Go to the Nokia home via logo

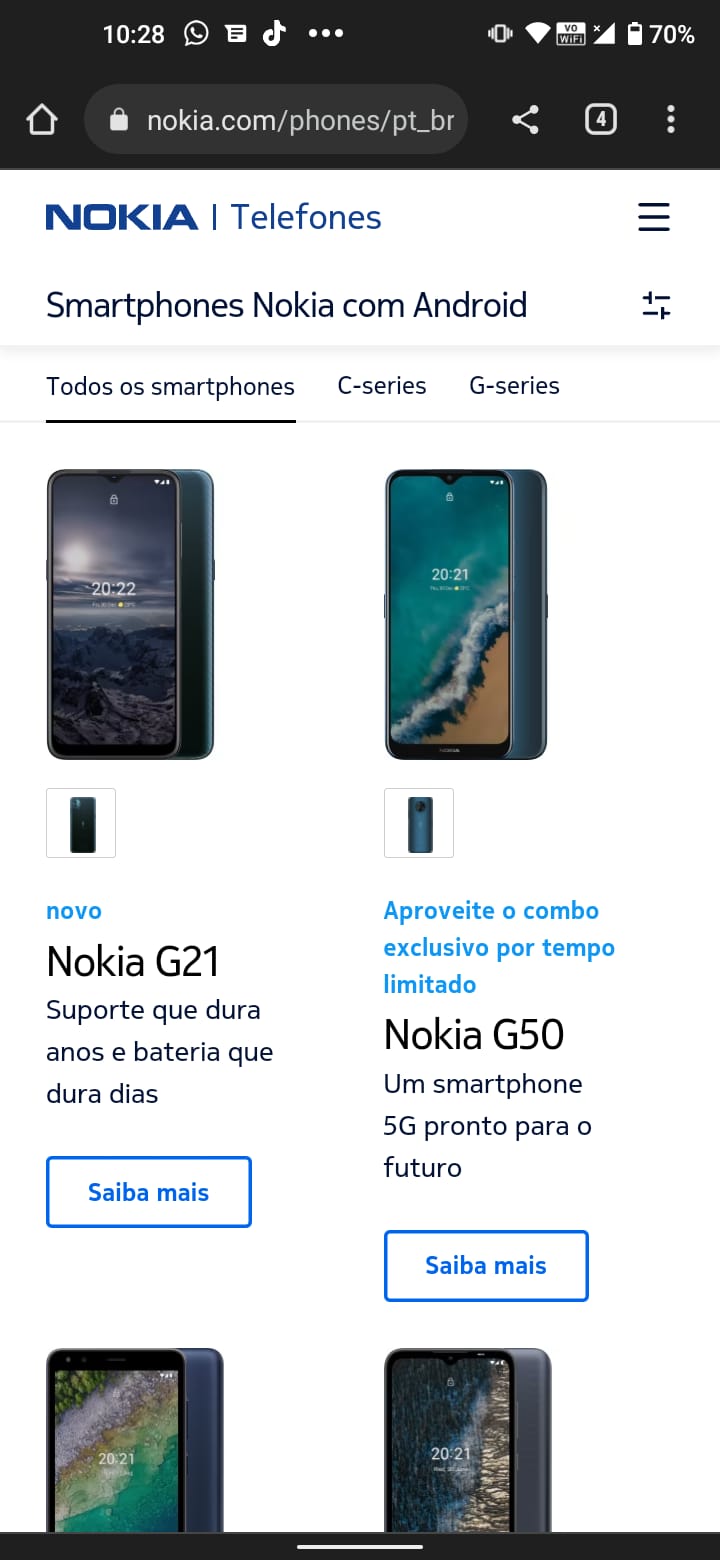point(122,217)
